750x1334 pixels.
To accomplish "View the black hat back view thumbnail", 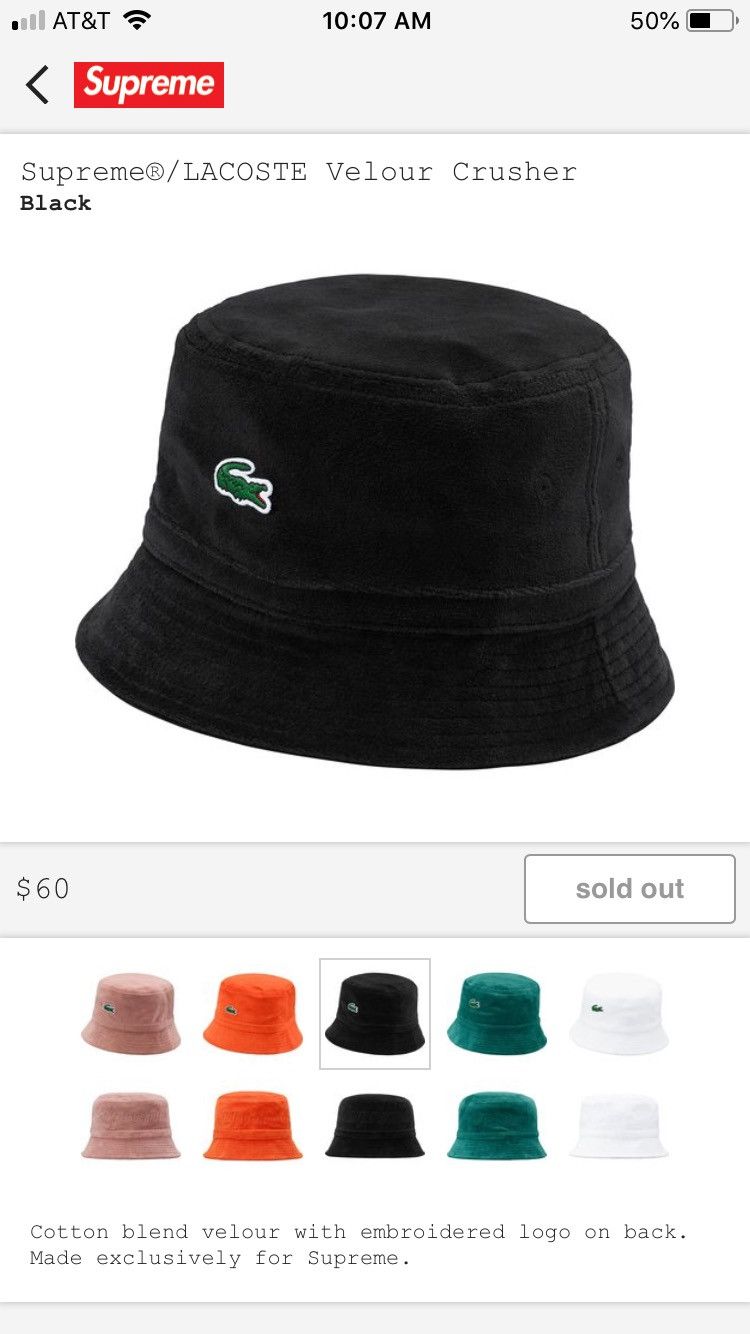I will click(x=375, y=1126).
